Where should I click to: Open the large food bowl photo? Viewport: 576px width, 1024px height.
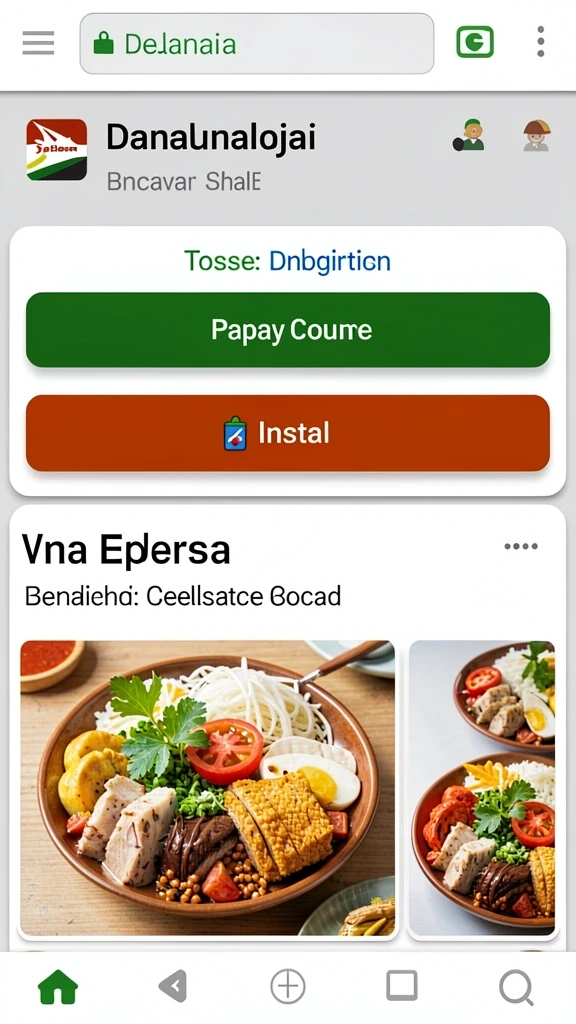pos(208,789)
